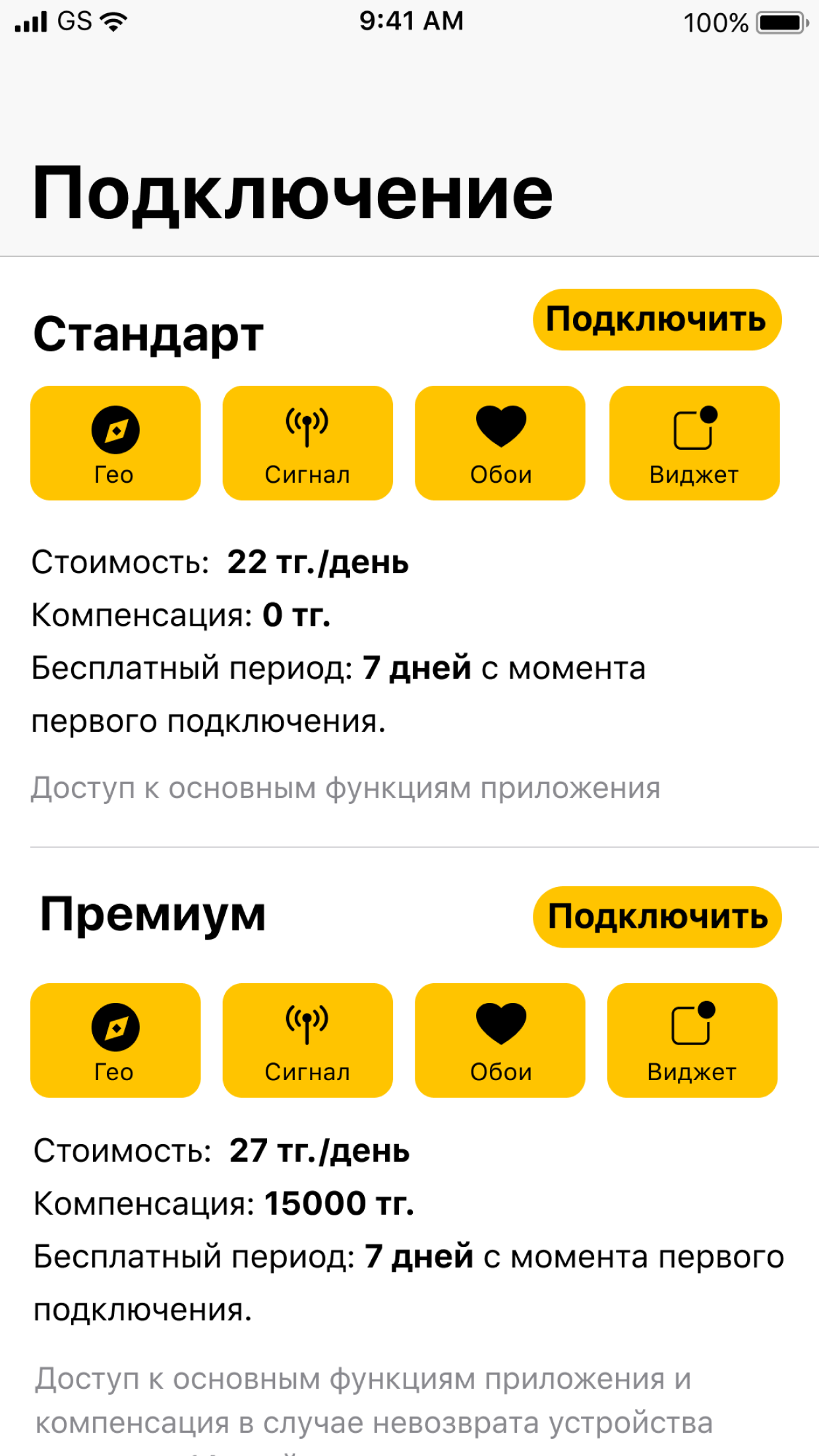
Task: Tap the 9:41 AM clock in status bar
Action: click(409, 20)
